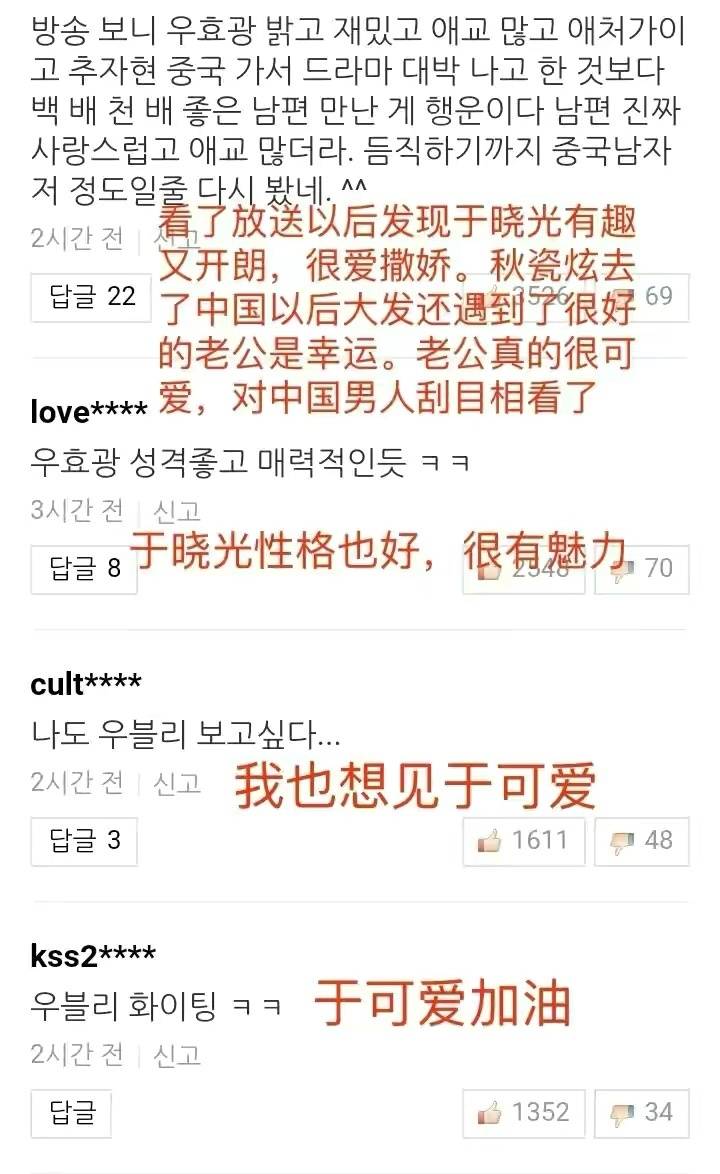The width and height of the screenshot is (720, 1174).
Task: Like cult****'s comment with 1611 likes
Action: [x=523, y=841]
